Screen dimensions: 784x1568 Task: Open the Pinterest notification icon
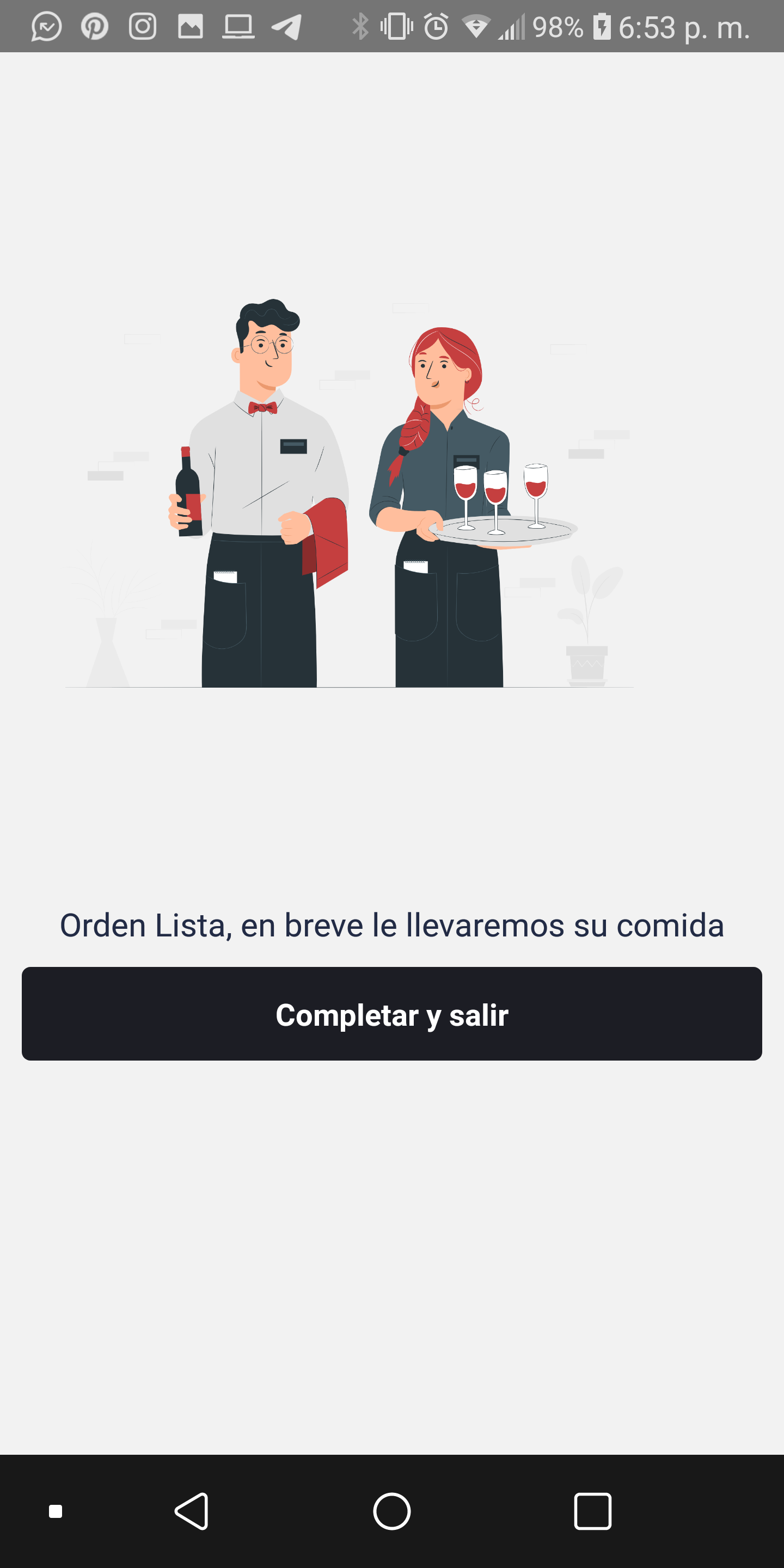[x=94, y=26]
